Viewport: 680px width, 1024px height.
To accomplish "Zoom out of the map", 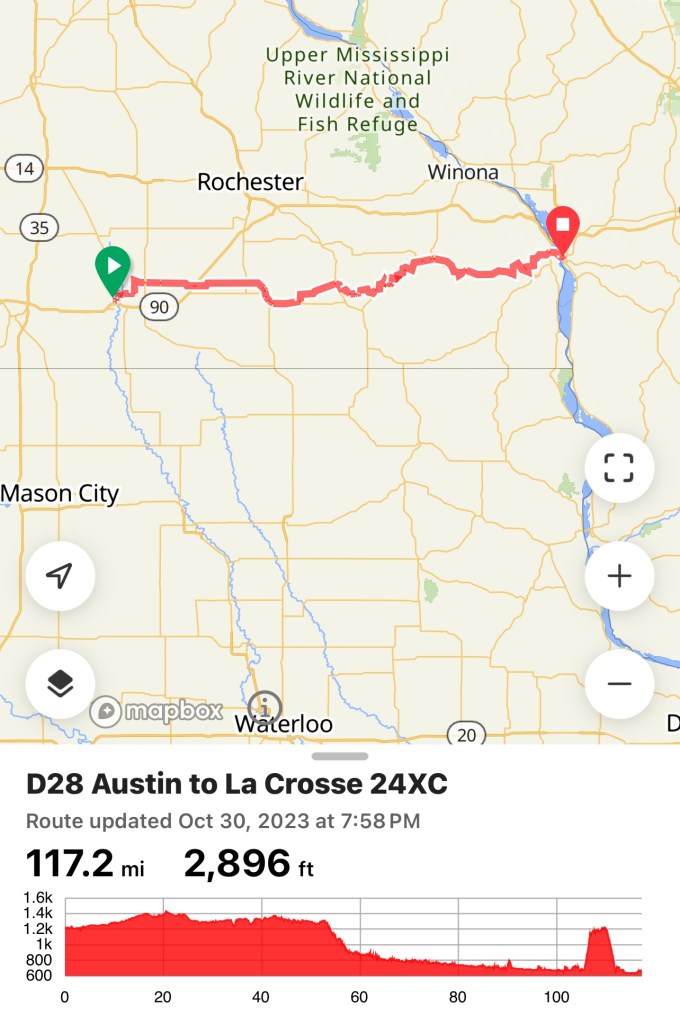I will point(619,684).
